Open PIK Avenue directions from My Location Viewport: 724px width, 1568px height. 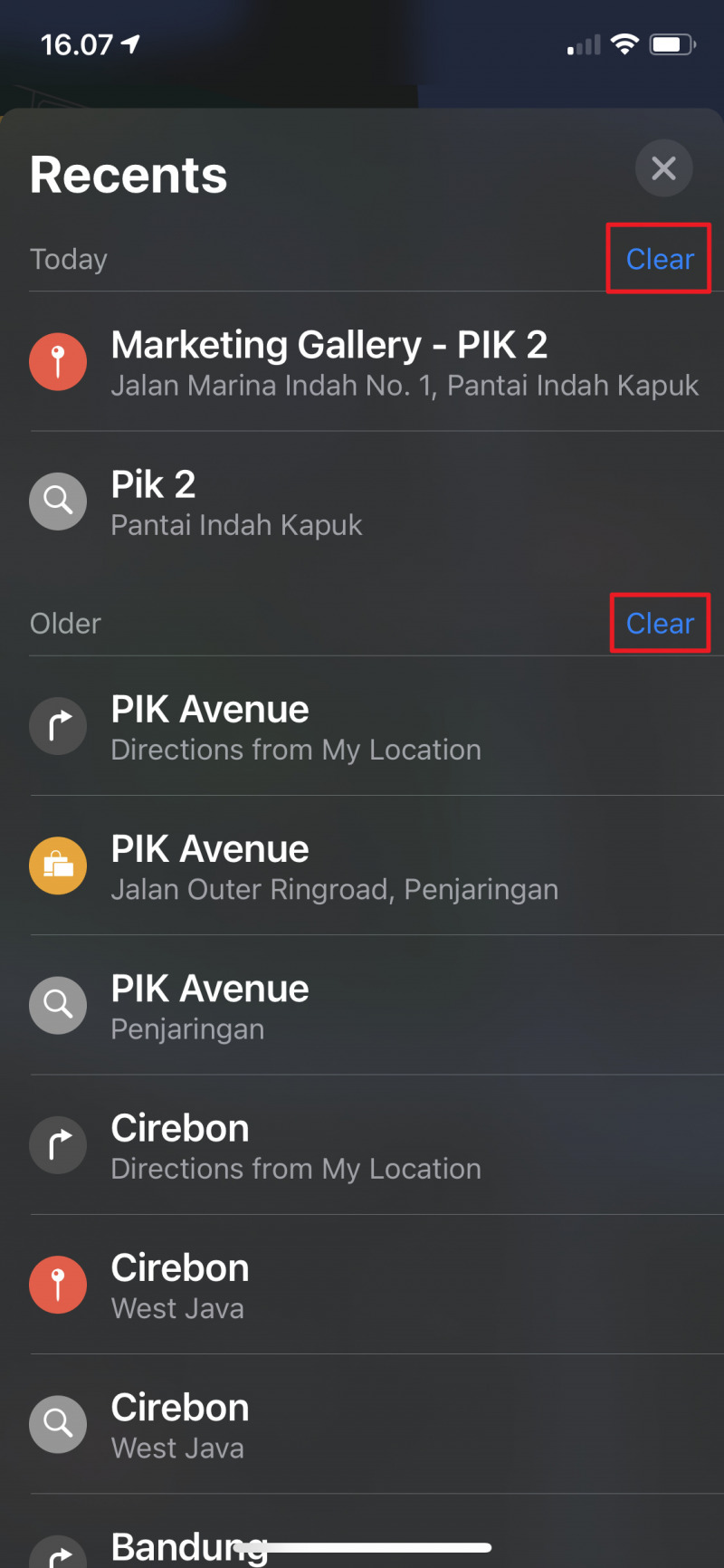click(x=362, y=727)
